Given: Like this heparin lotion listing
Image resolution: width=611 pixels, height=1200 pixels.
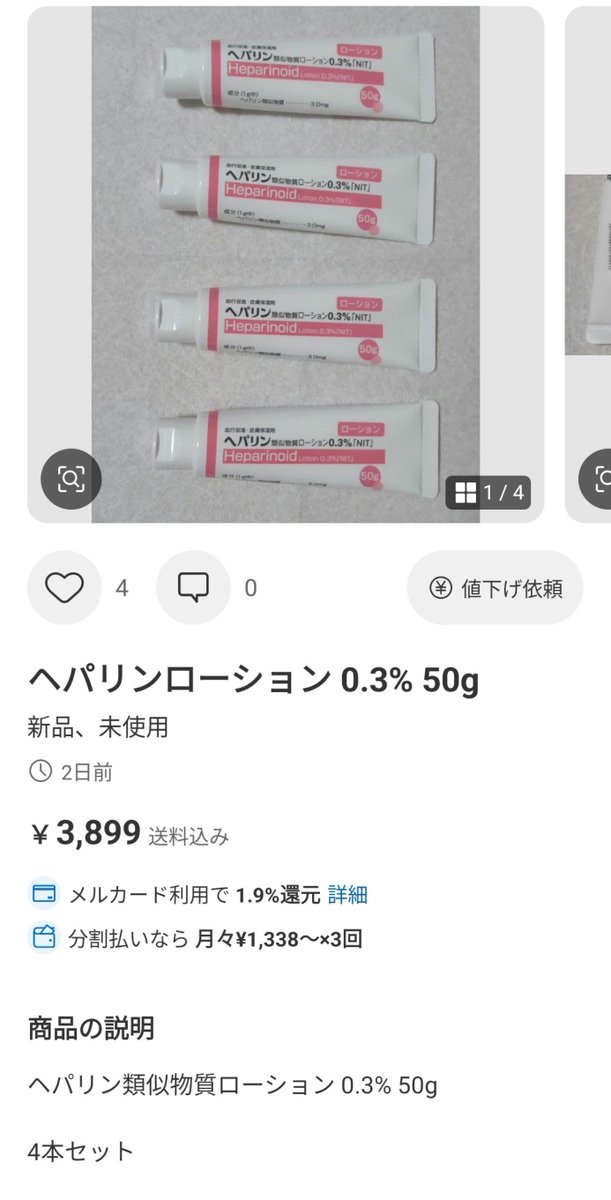Looking at the screenshot, I should (x=64, y=588).
